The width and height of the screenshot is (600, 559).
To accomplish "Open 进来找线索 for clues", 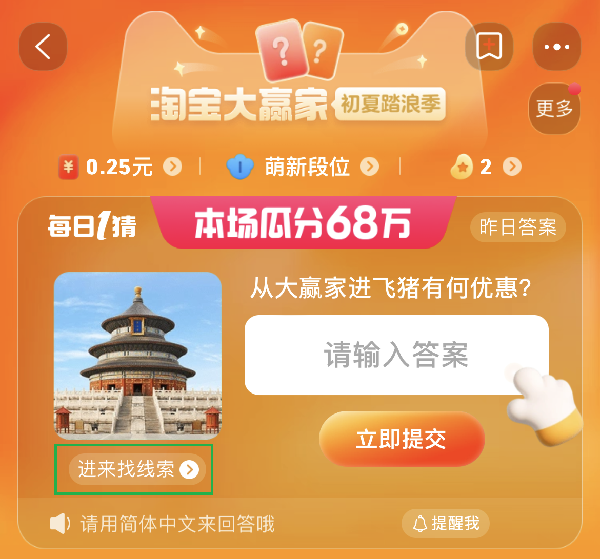I will point(133,469).
